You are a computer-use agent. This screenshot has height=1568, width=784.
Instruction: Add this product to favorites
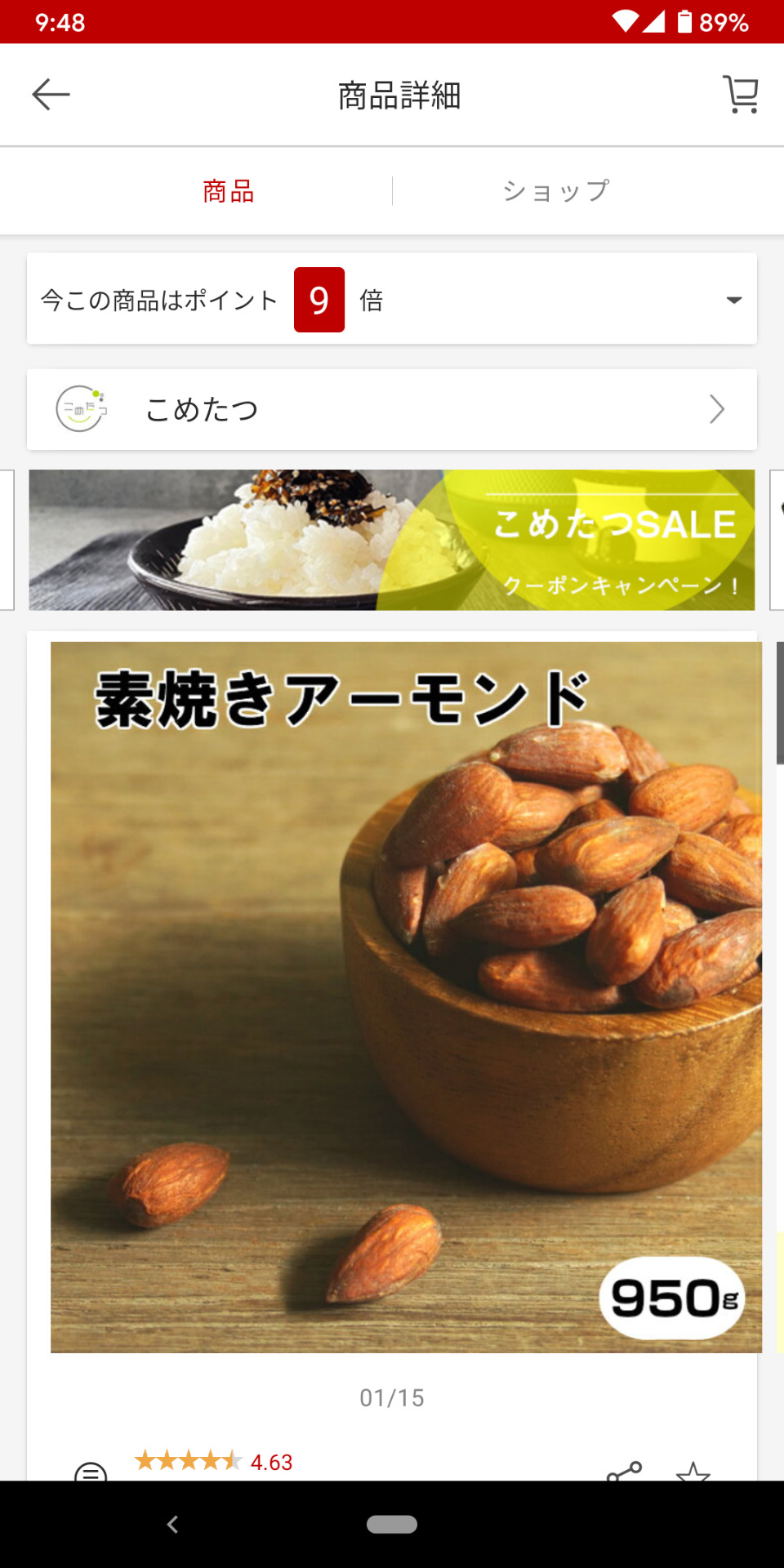click(693, 1472)
